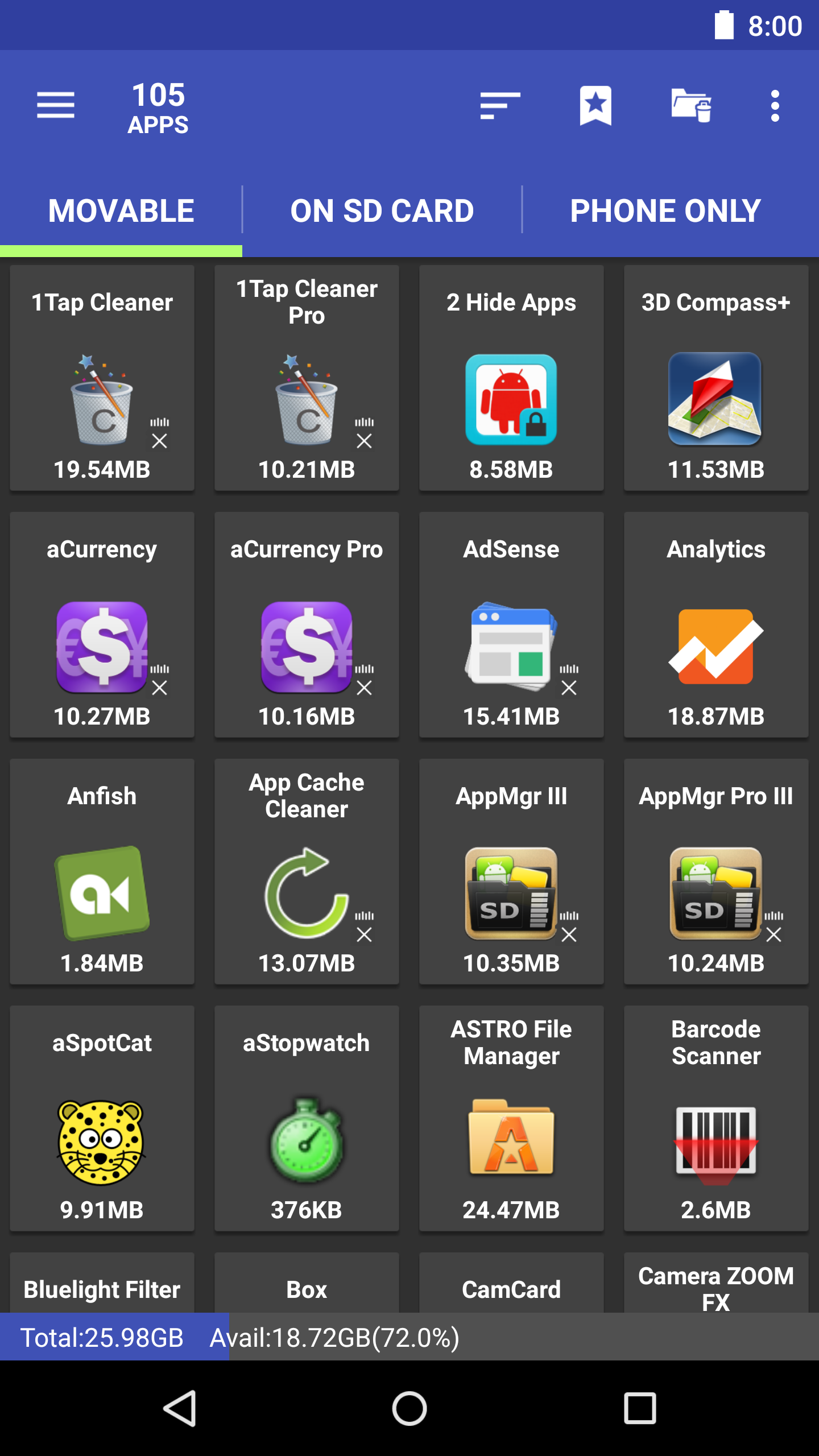Switch to the PHONE ONLY tab
Viewport: 819px width, 1456px height.
[664, 210]
